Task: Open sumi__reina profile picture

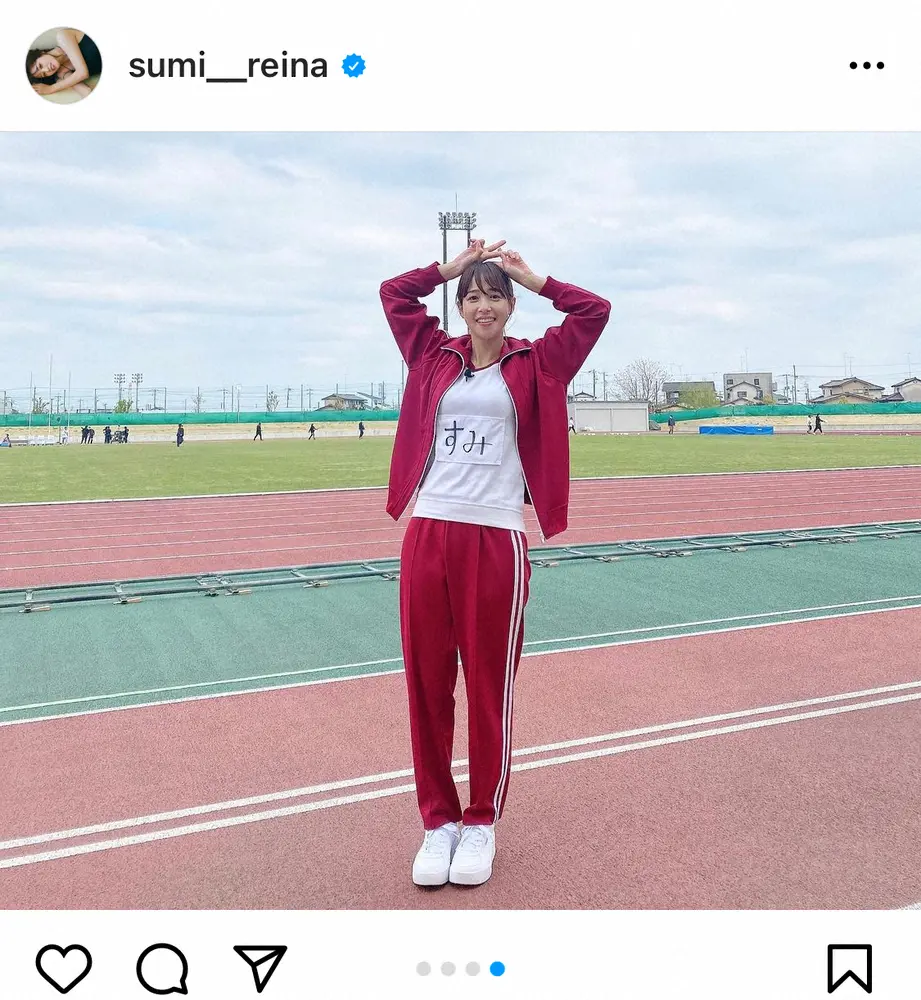Action: [x=63, y=66]
